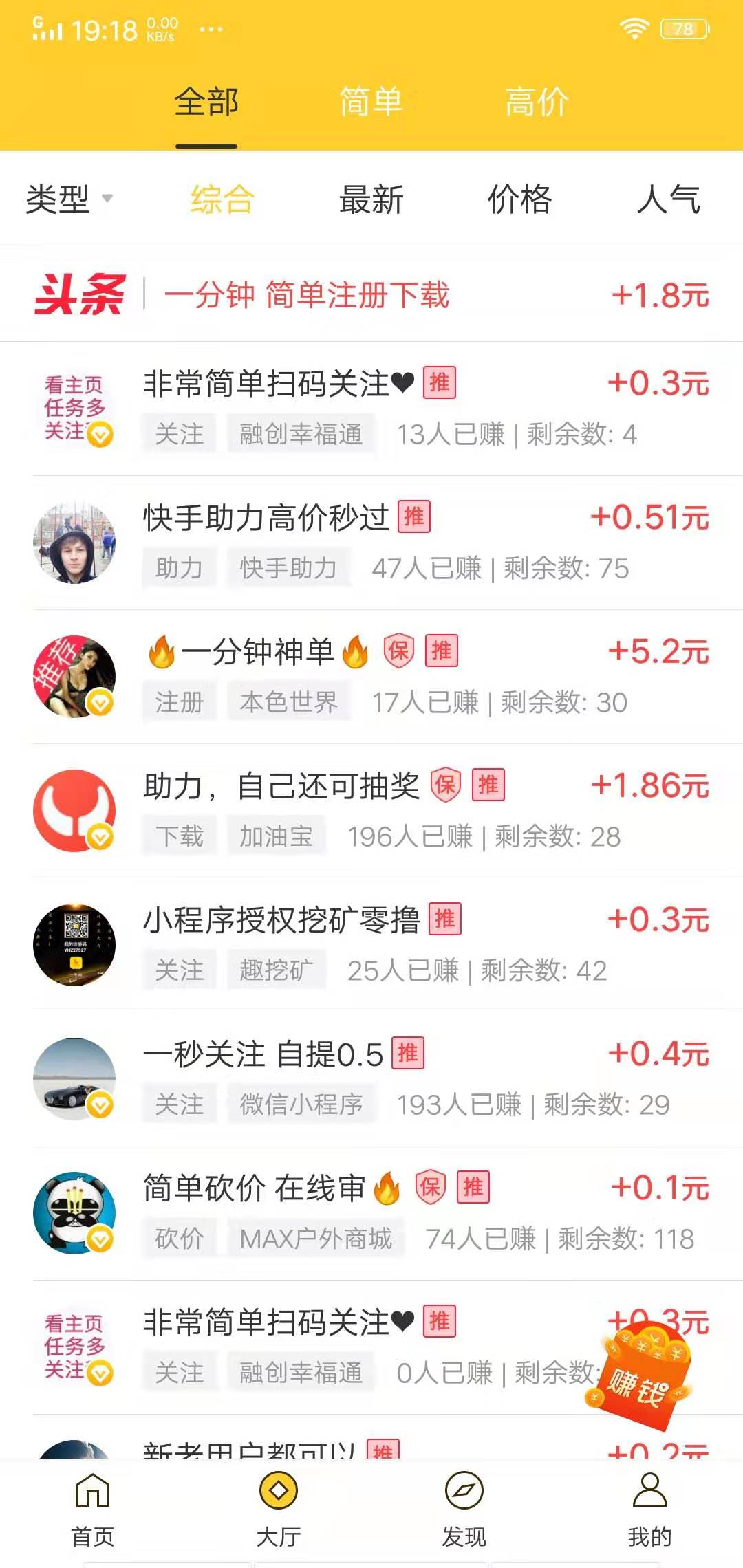Select the 最新 sort option

pos(372,200)
